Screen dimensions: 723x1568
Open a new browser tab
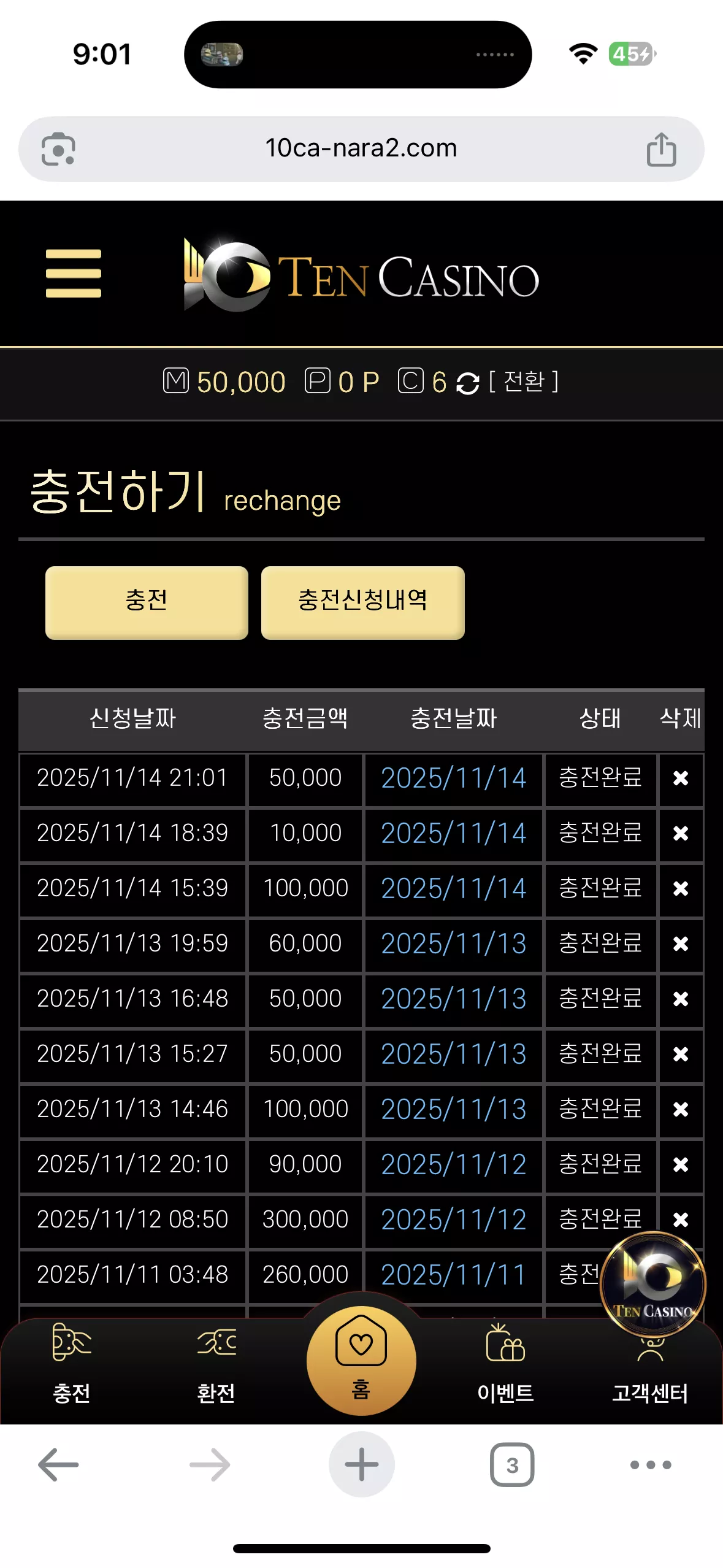pos(361,1464)
